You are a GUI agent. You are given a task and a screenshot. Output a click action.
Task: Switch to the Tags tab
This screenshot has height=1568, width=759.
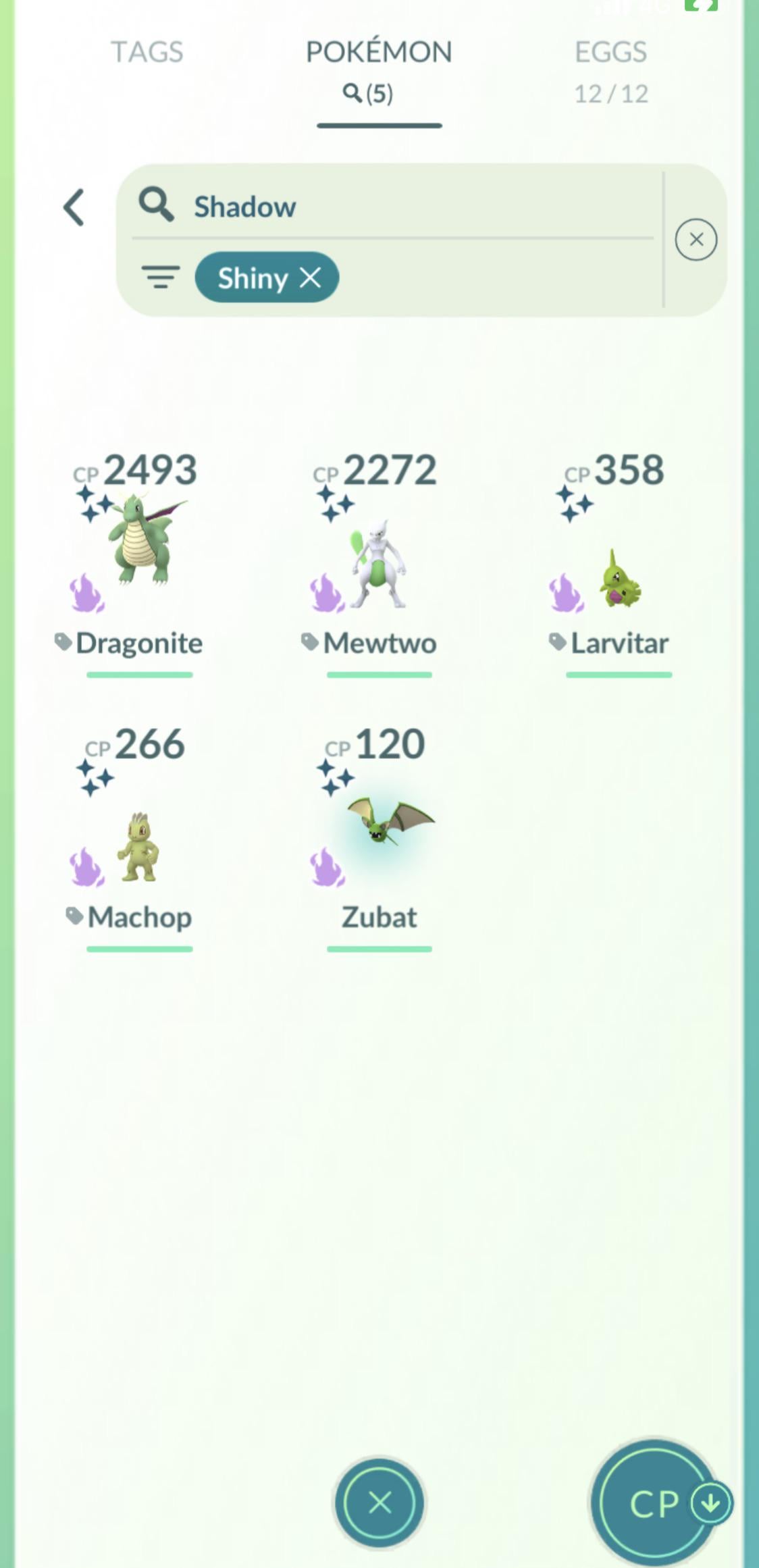point(147,53)
